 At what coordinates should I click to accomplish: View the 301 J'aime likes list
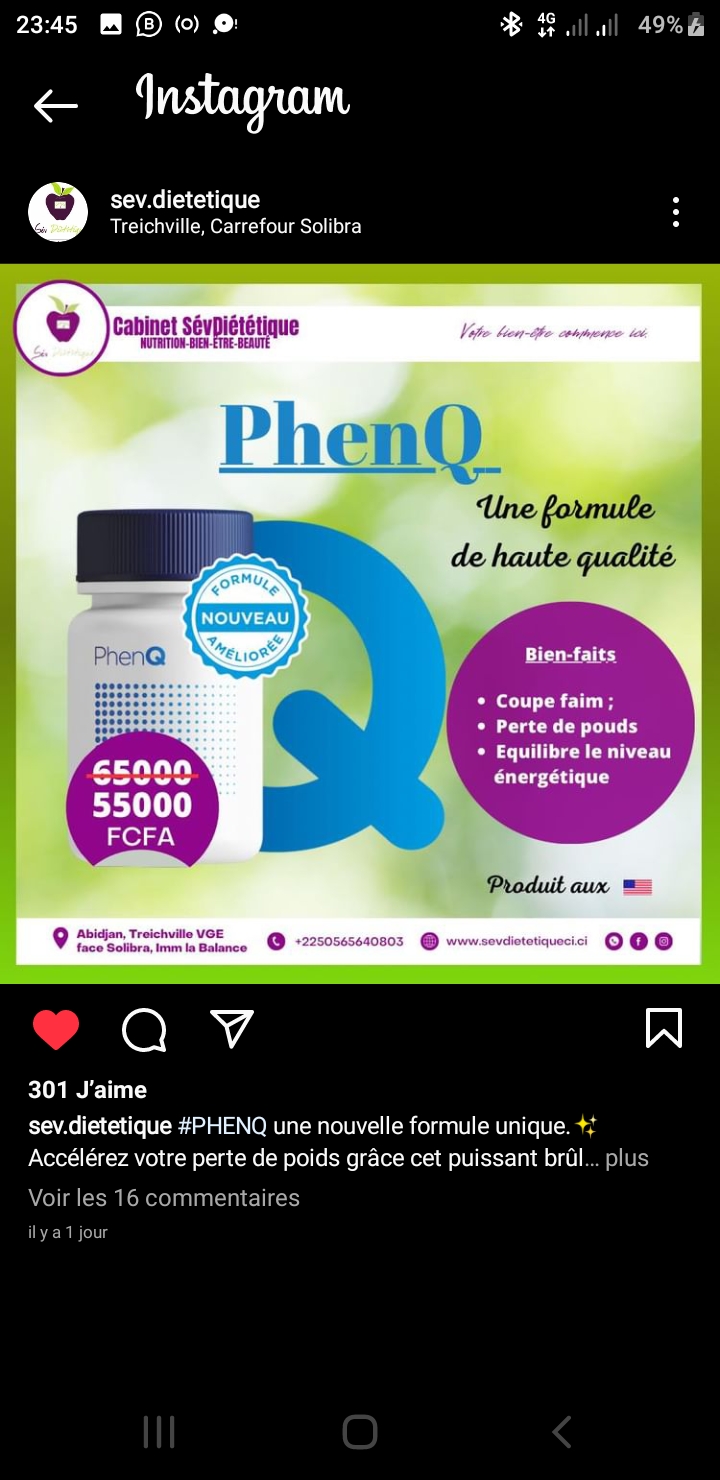pos(87,1090)
